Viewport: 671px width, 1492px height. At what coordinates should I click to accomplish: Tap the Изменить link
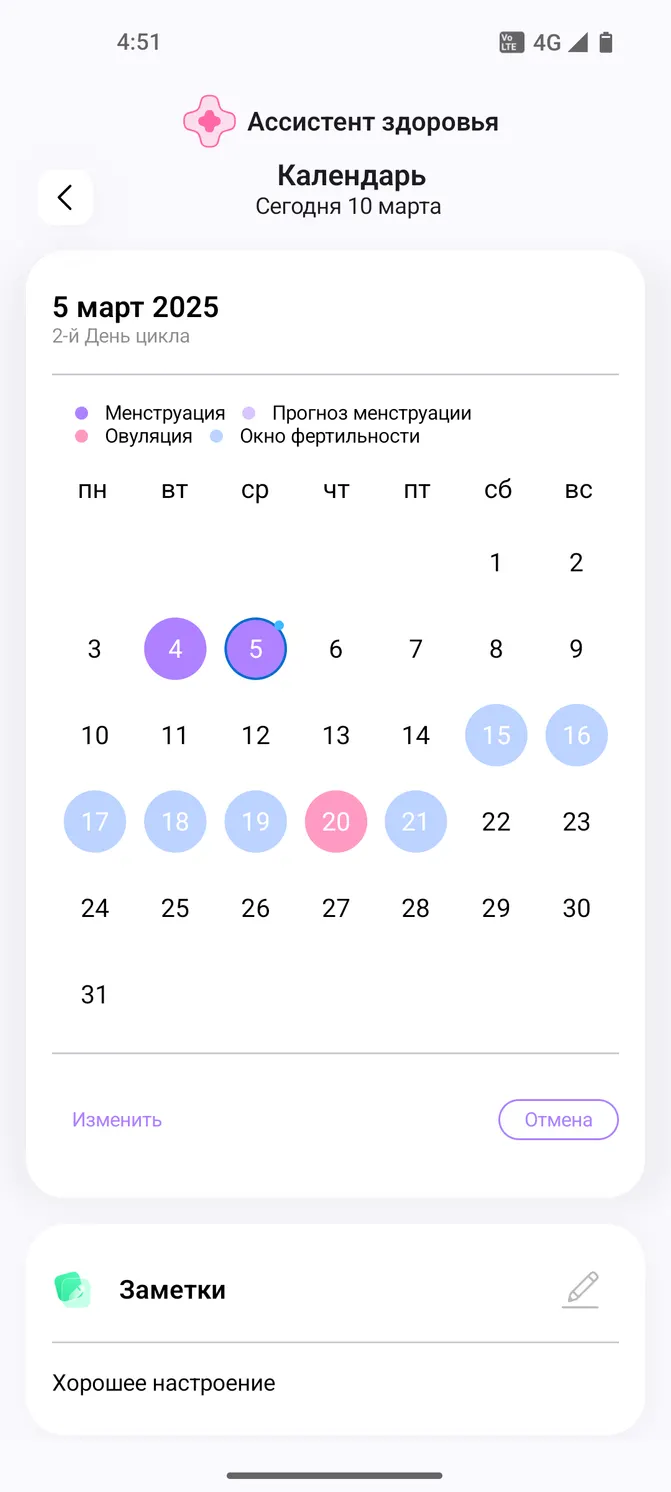tap(117, 1120)
